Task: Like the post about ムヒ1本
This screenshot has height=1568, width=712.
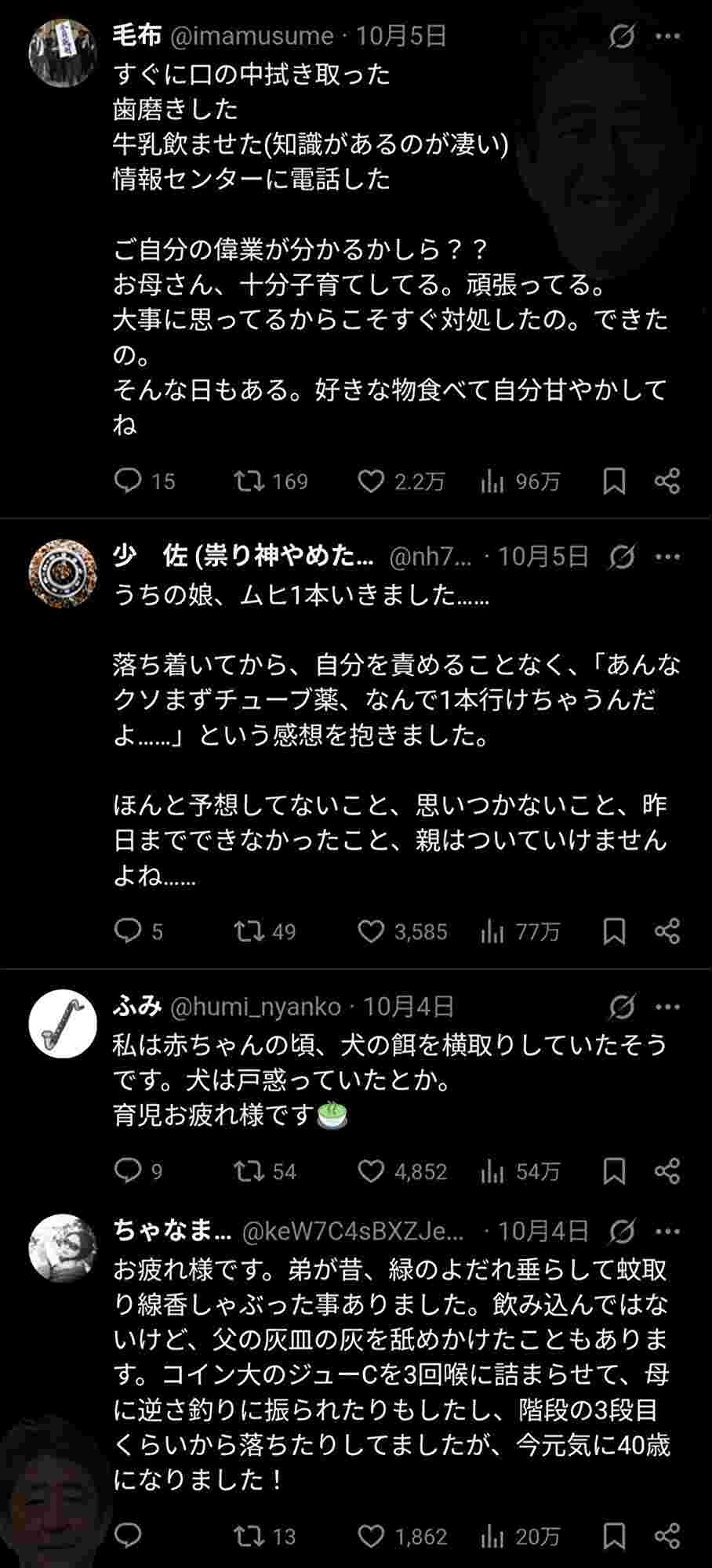Action: [370, 931]
